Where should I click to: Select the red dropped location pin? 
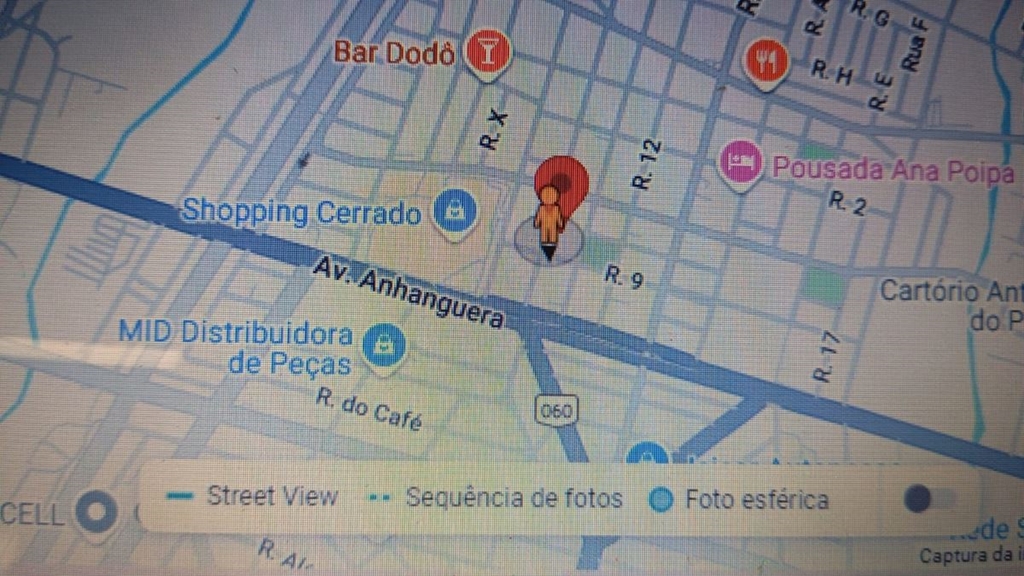pyautogui.click(x=561, y=181)
